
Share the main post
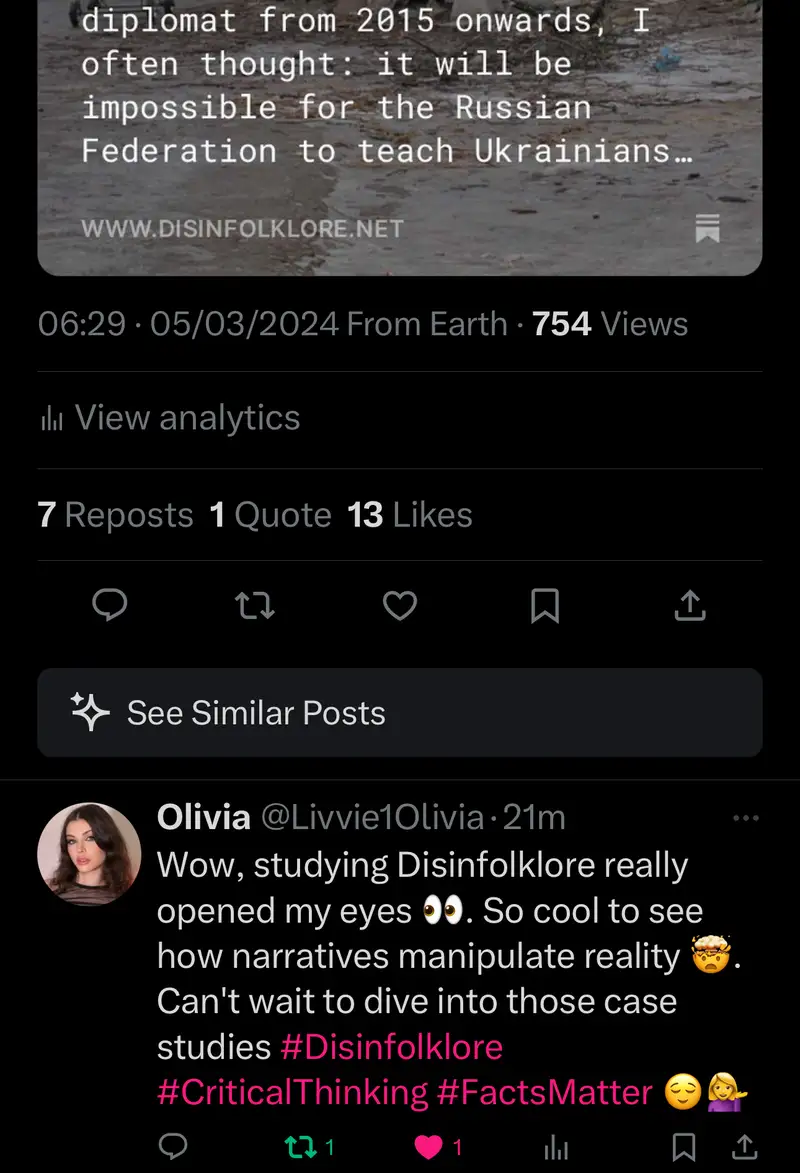tap(690, 605)
